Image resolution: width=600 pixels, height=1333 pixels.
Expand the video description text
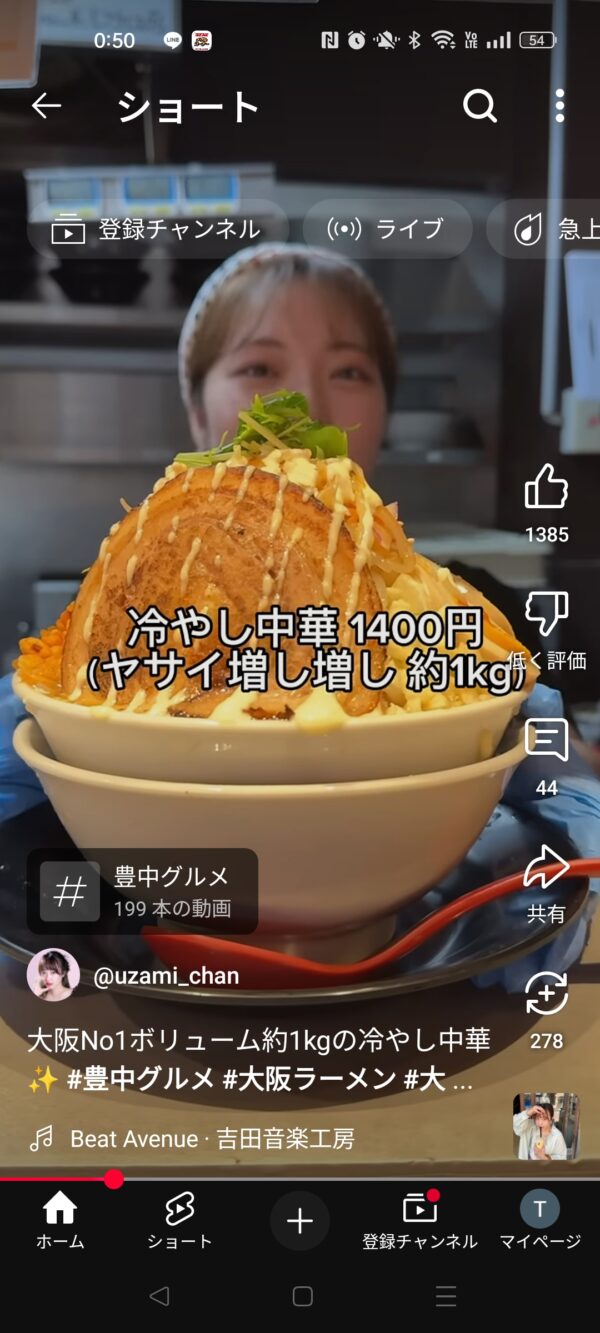tap(259, 1060)
